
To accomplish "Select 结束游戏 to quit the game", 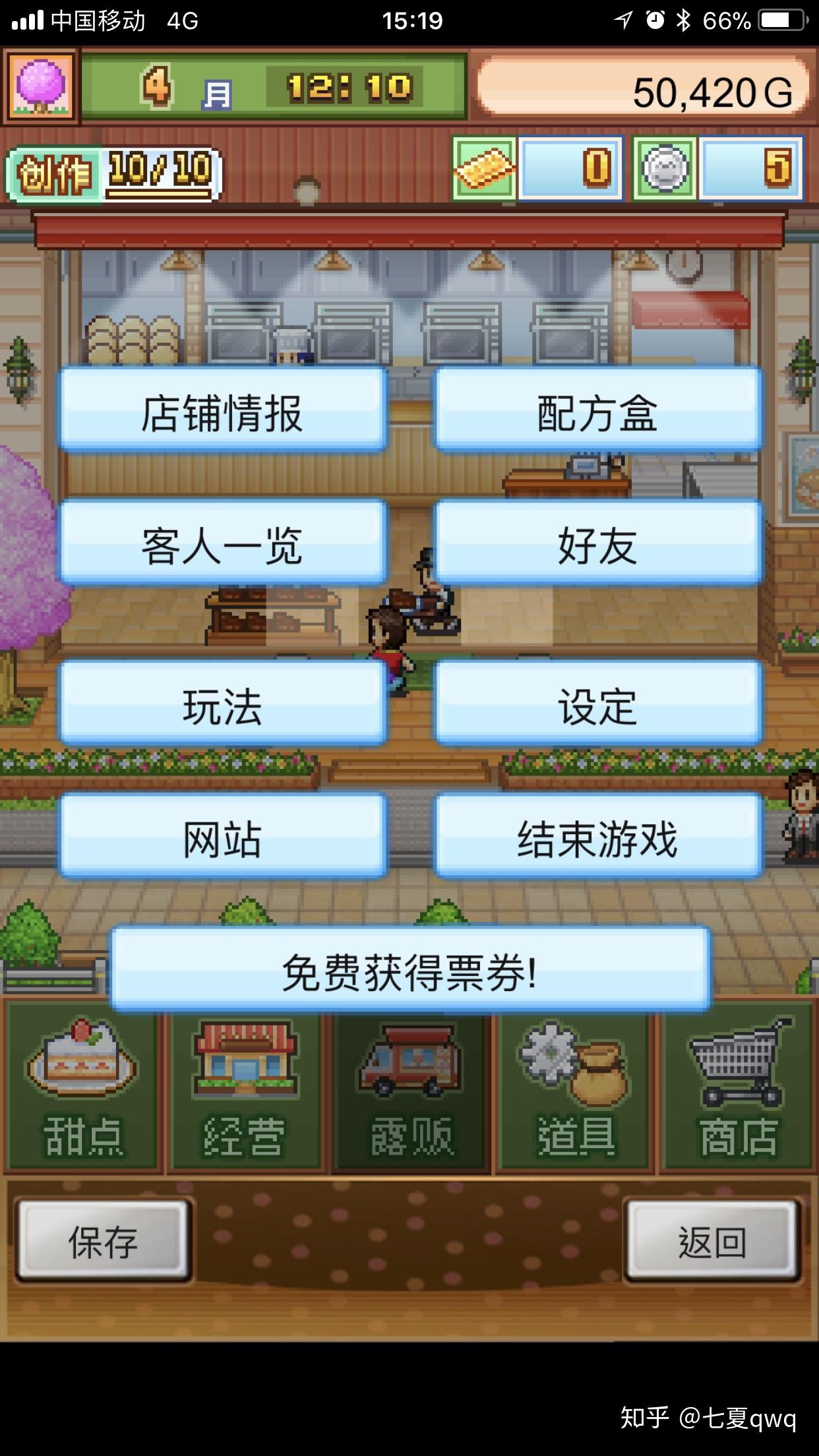I will click(598, 836).
